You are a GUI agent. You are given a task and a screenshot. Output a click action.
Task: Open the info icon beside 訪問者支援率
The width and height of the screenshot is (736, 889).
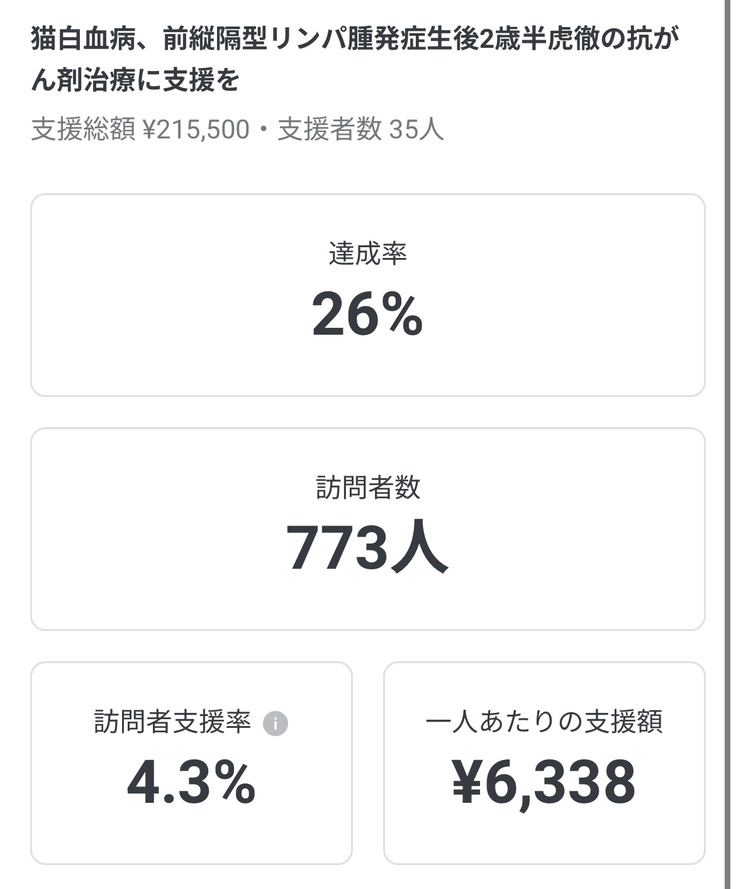[275, 723]
